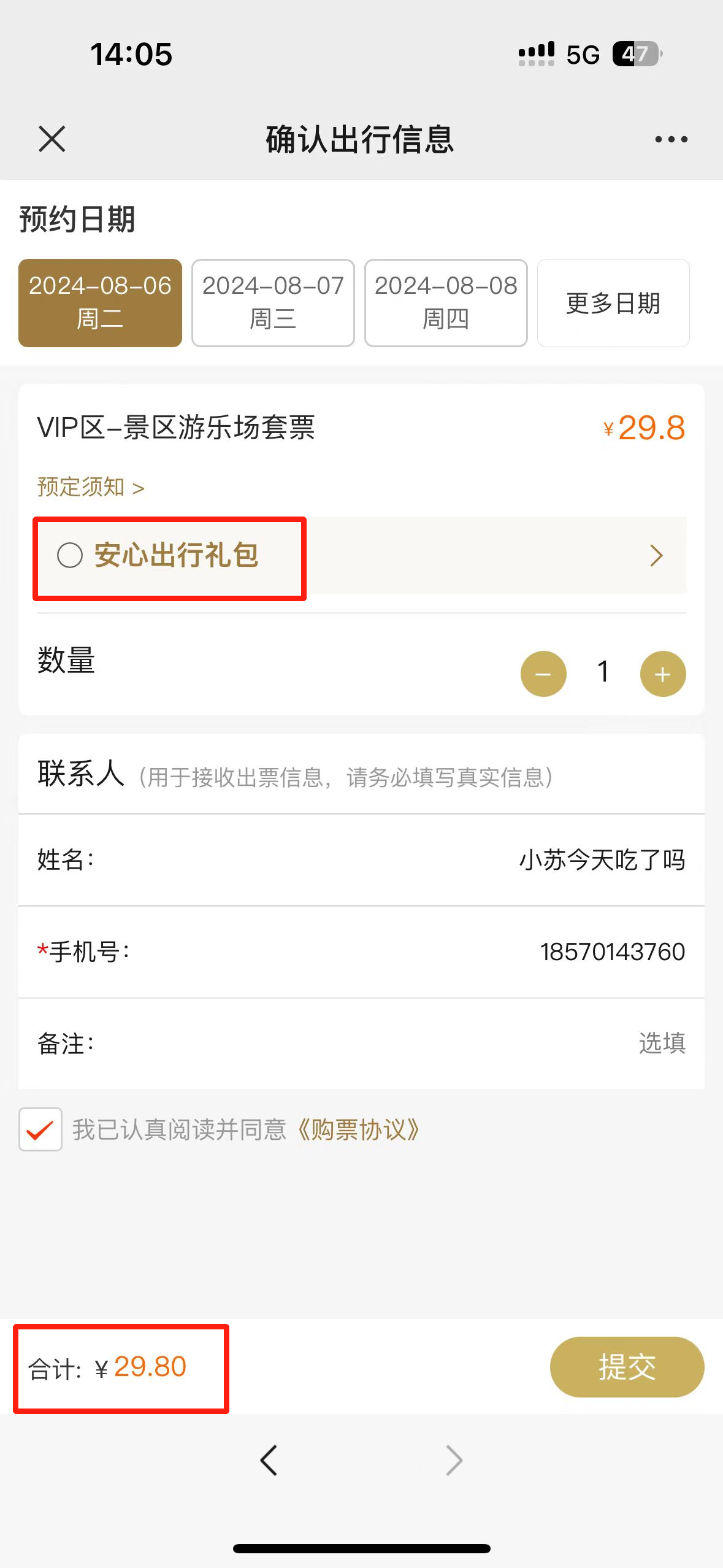Submit the order with 提交
The width and height of the screenshot is (723, 1568).
point(627,1367)
